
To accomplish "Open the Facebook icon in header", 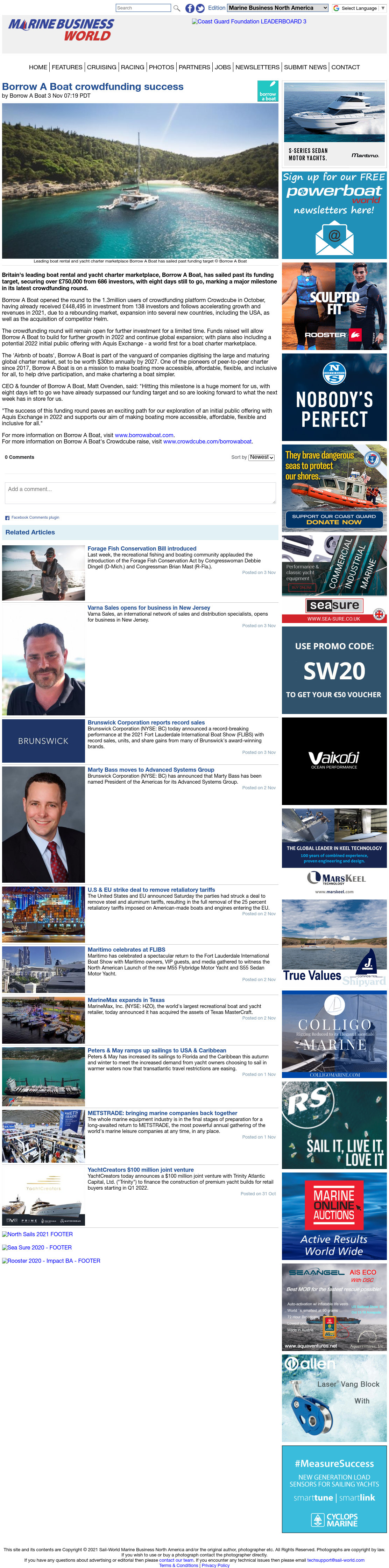I will click(190, 8).
